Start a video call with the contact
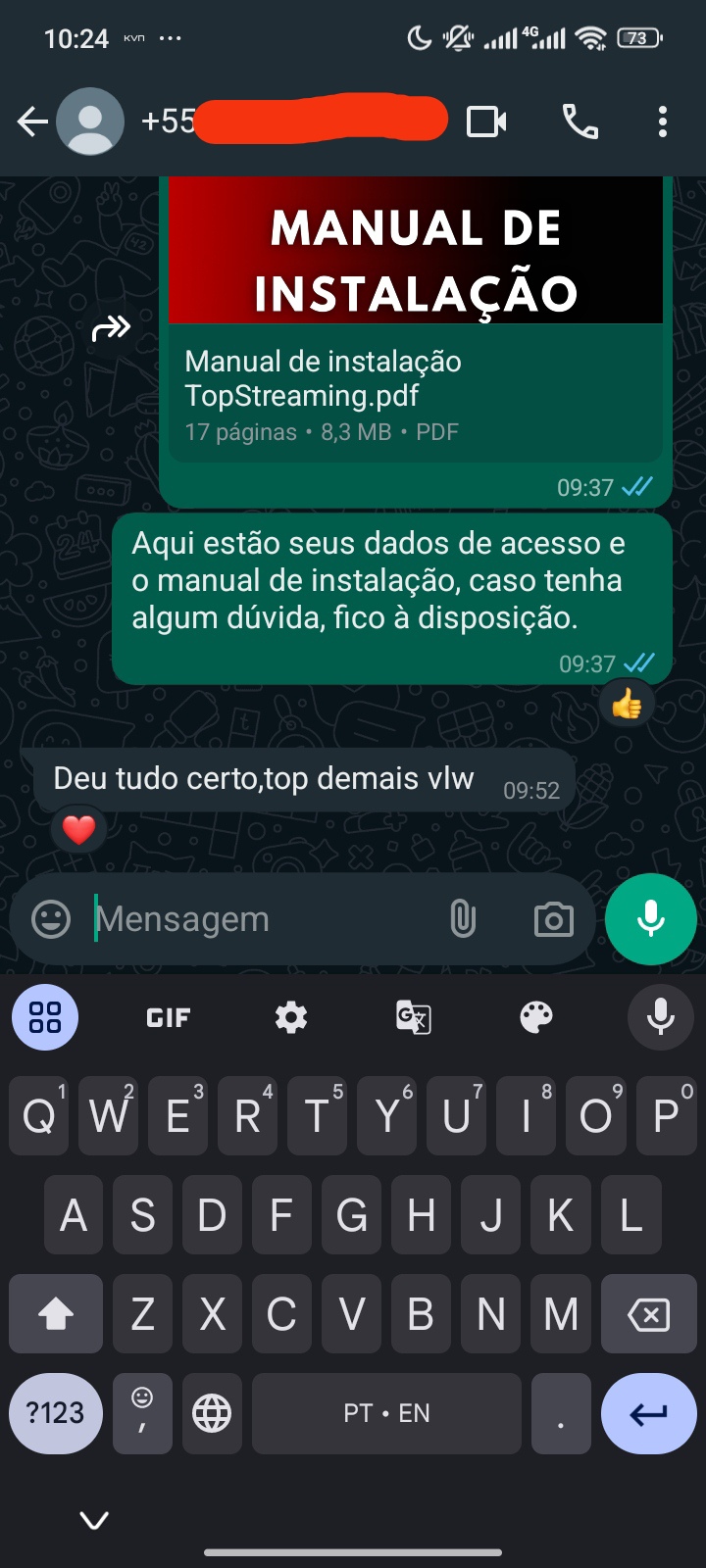Image resolution: width=706 pixels, height=1568 pixels. coord(489,122)
